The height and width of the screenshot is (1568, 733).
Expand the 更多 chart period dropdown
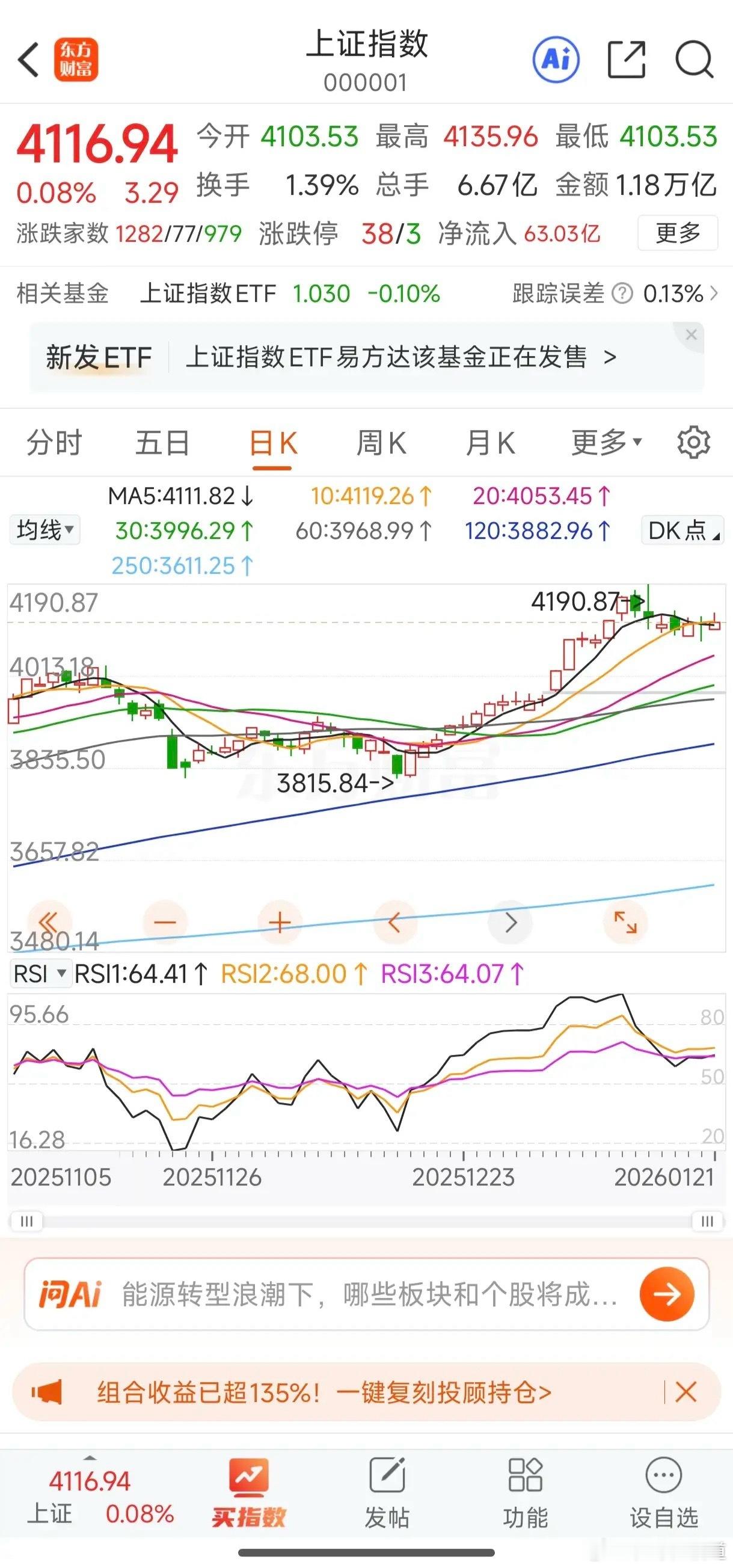(605, 443)
